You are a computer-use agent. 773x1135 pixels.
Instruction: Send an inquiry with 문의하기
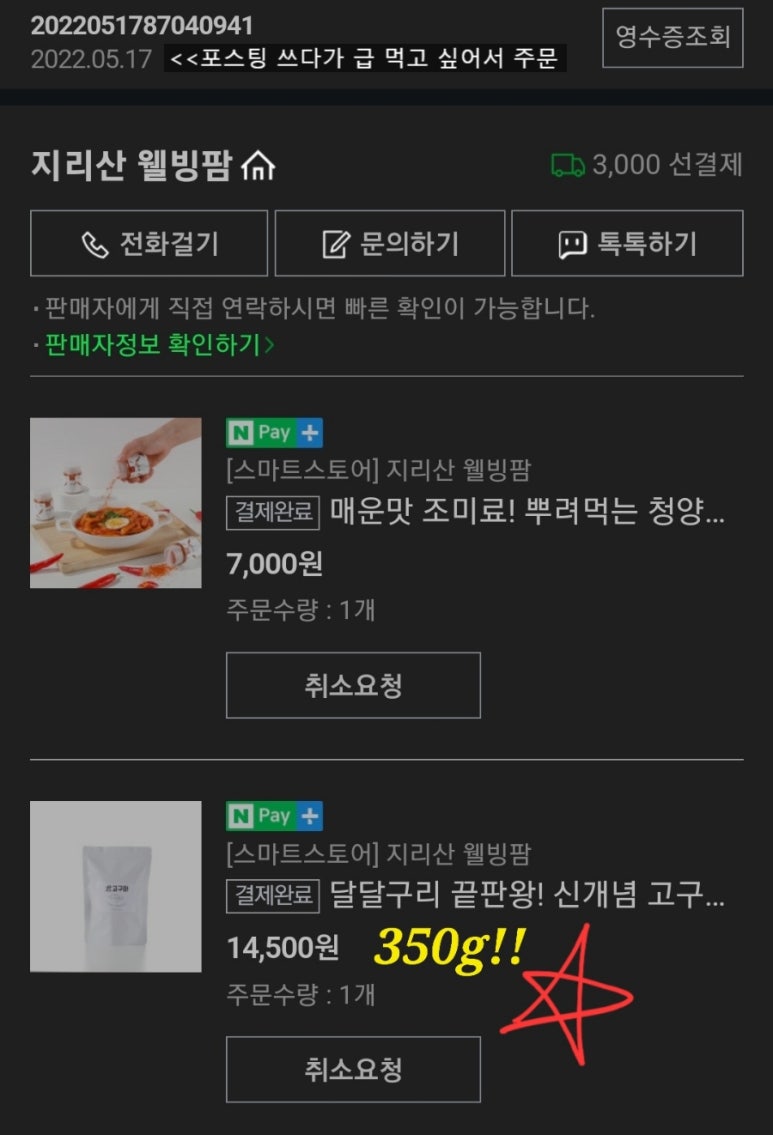pos(390,243)
